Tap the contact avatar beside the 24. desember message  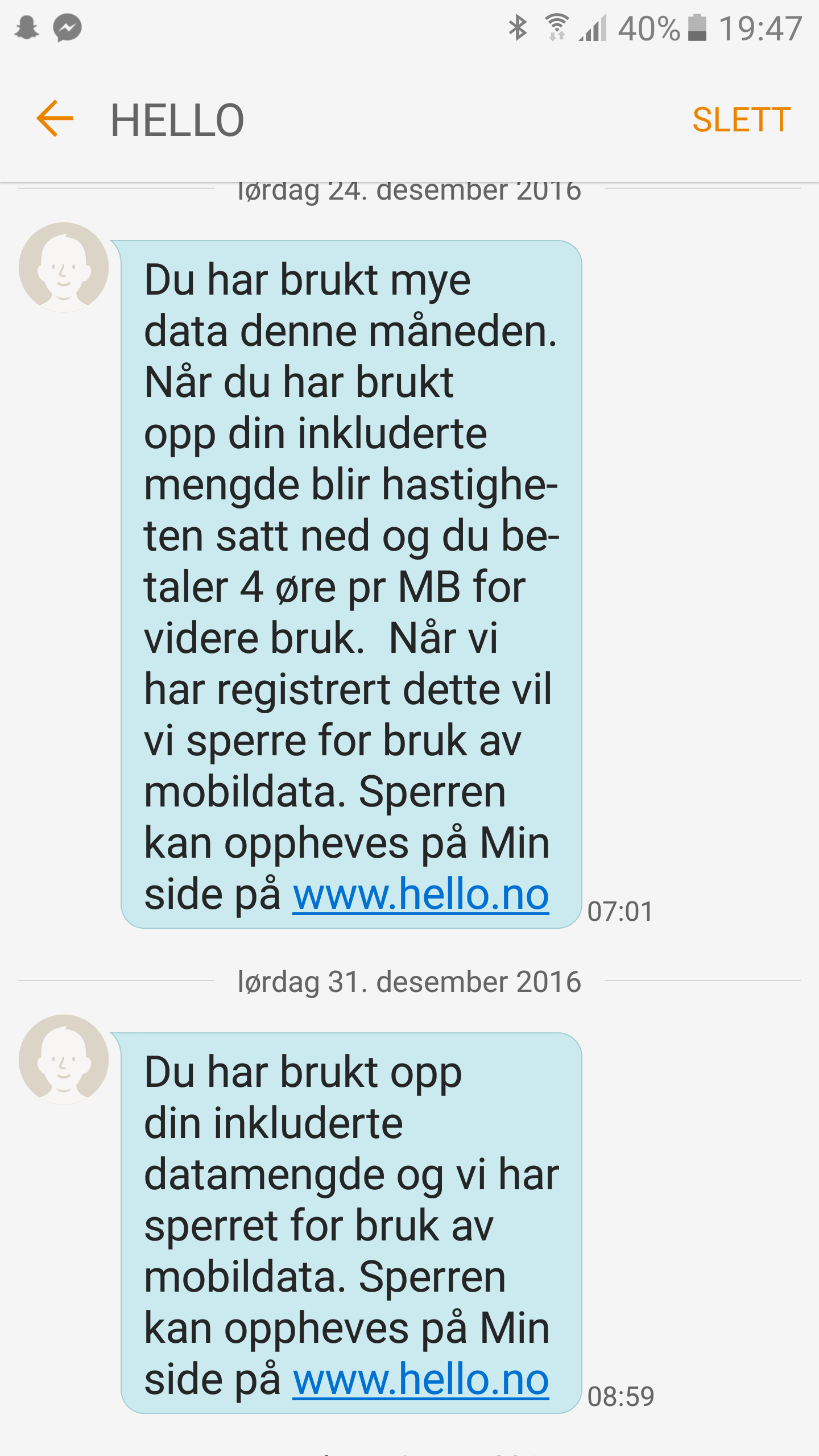coord(64,267)
